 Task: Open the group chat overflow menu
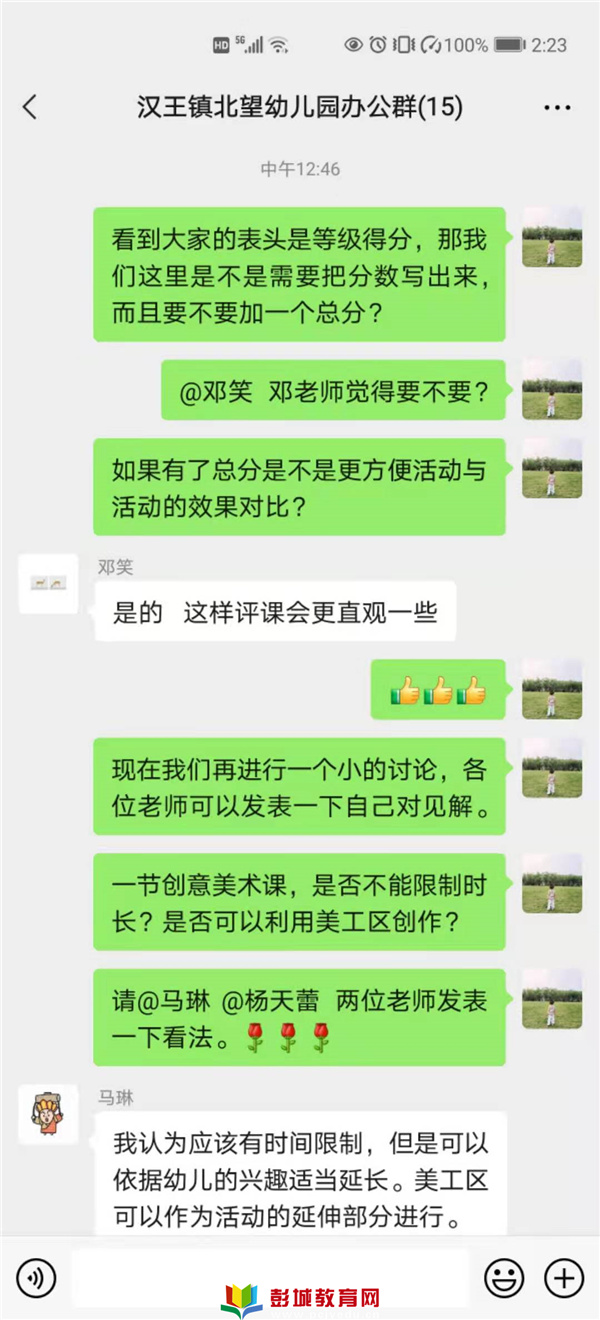pos(556,107)
